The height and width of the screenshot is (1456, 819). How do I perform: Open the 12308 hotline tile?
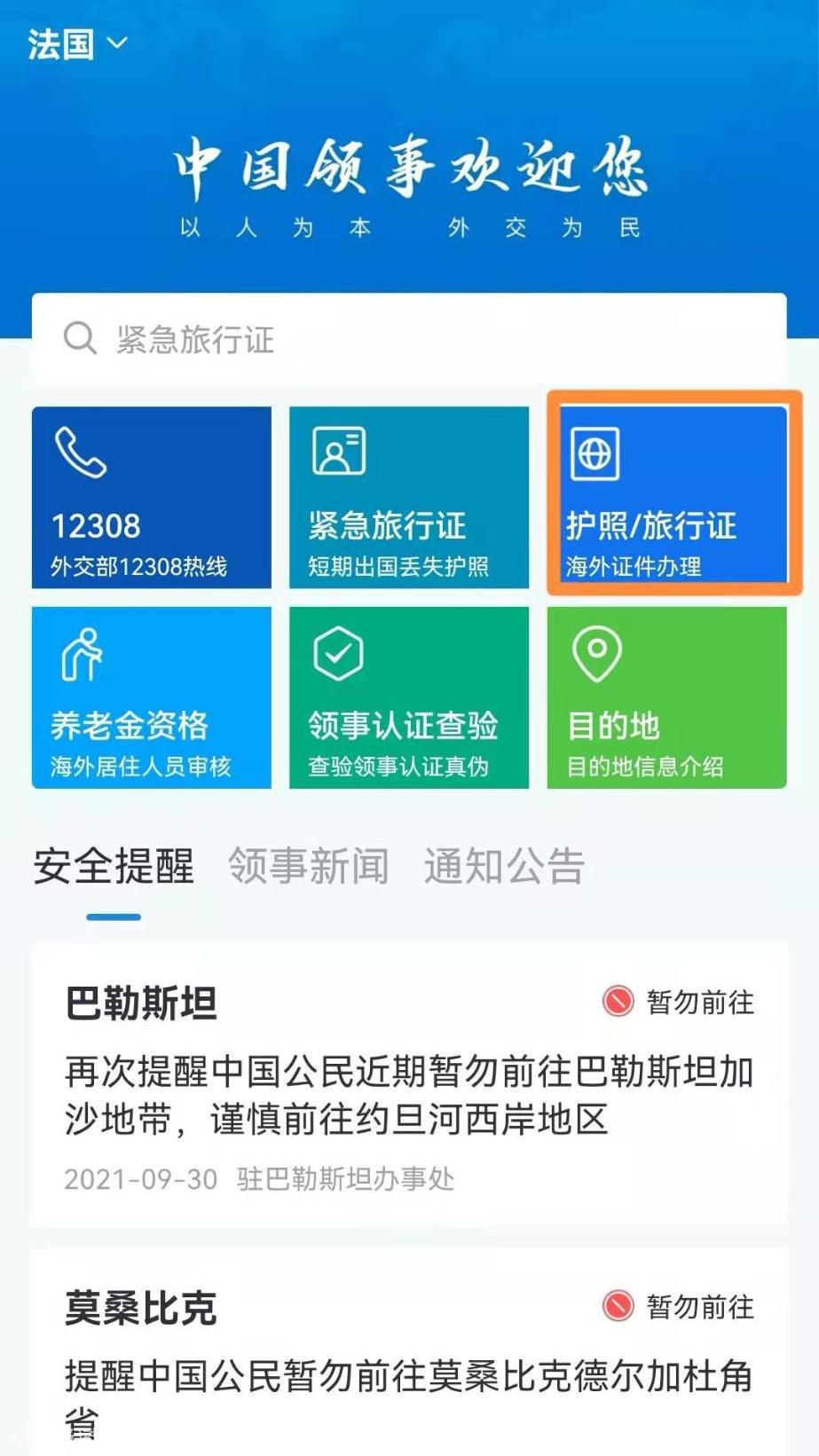tap(152, 498)
